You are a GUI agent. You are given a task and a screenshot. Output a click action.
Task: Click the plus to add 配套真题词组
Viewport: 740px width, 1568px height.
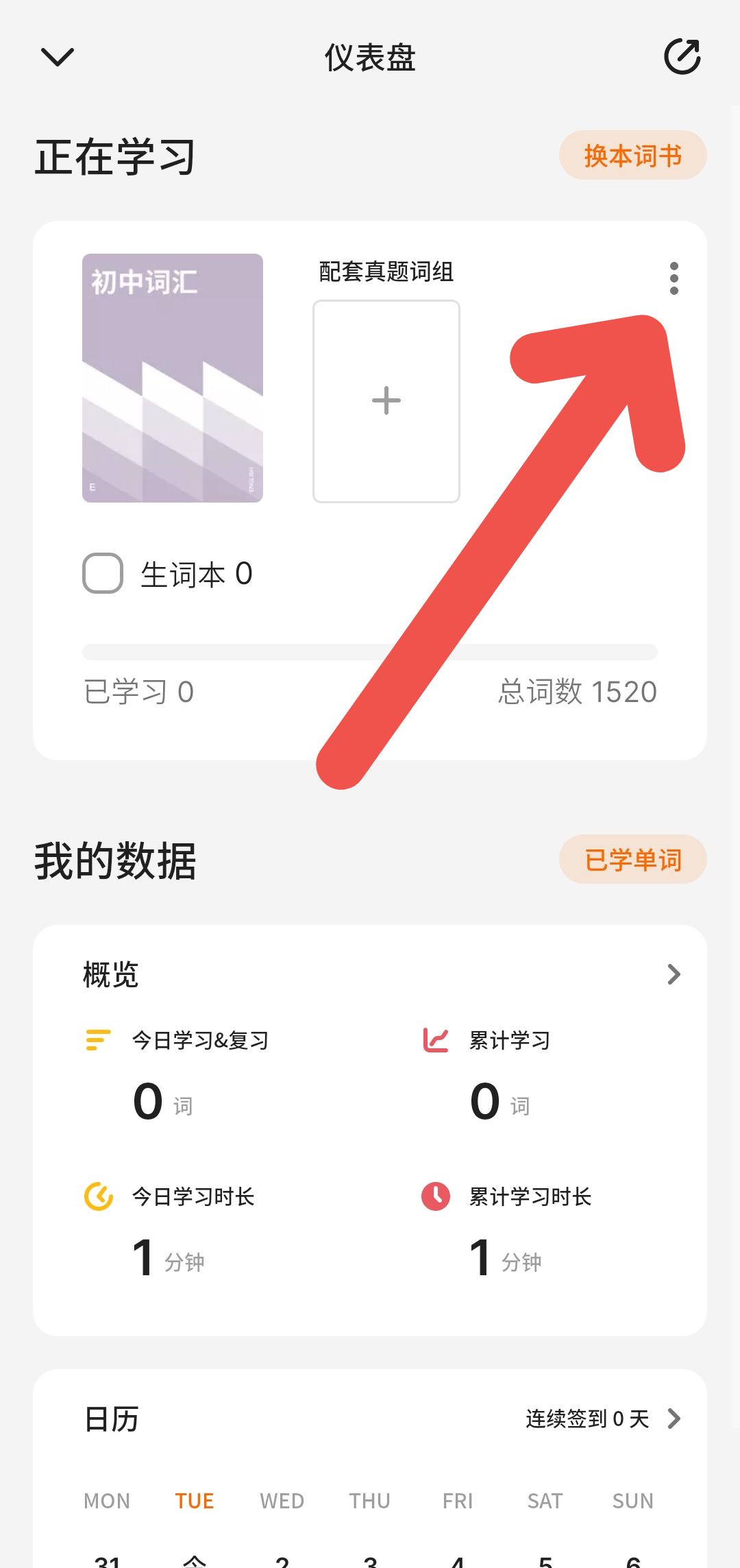click(386, 400)
